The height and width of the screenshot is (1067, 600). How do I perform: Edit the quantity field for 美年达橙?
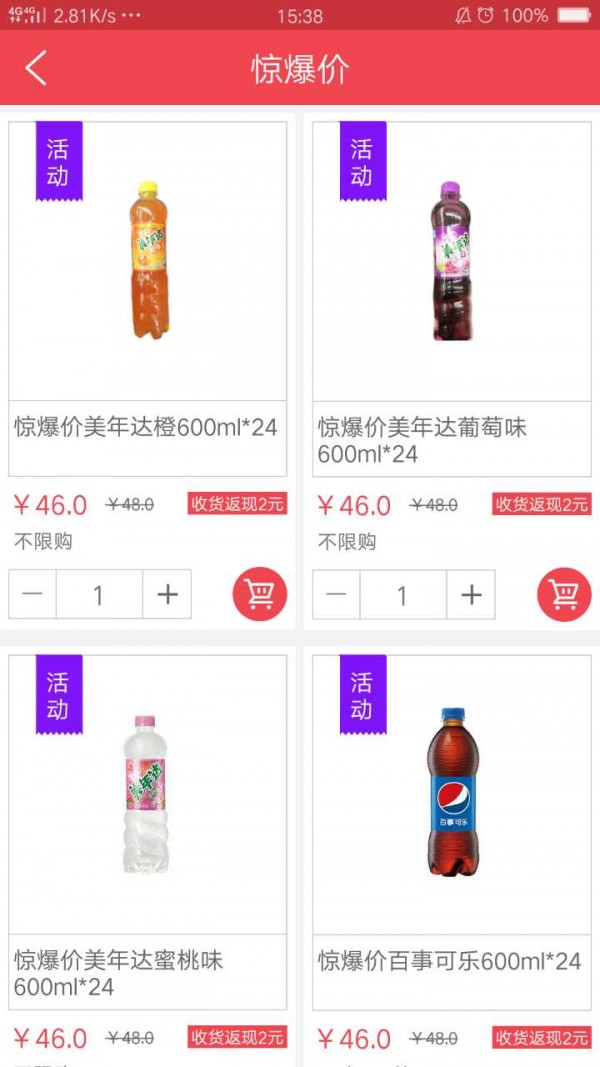pos(99,595)
